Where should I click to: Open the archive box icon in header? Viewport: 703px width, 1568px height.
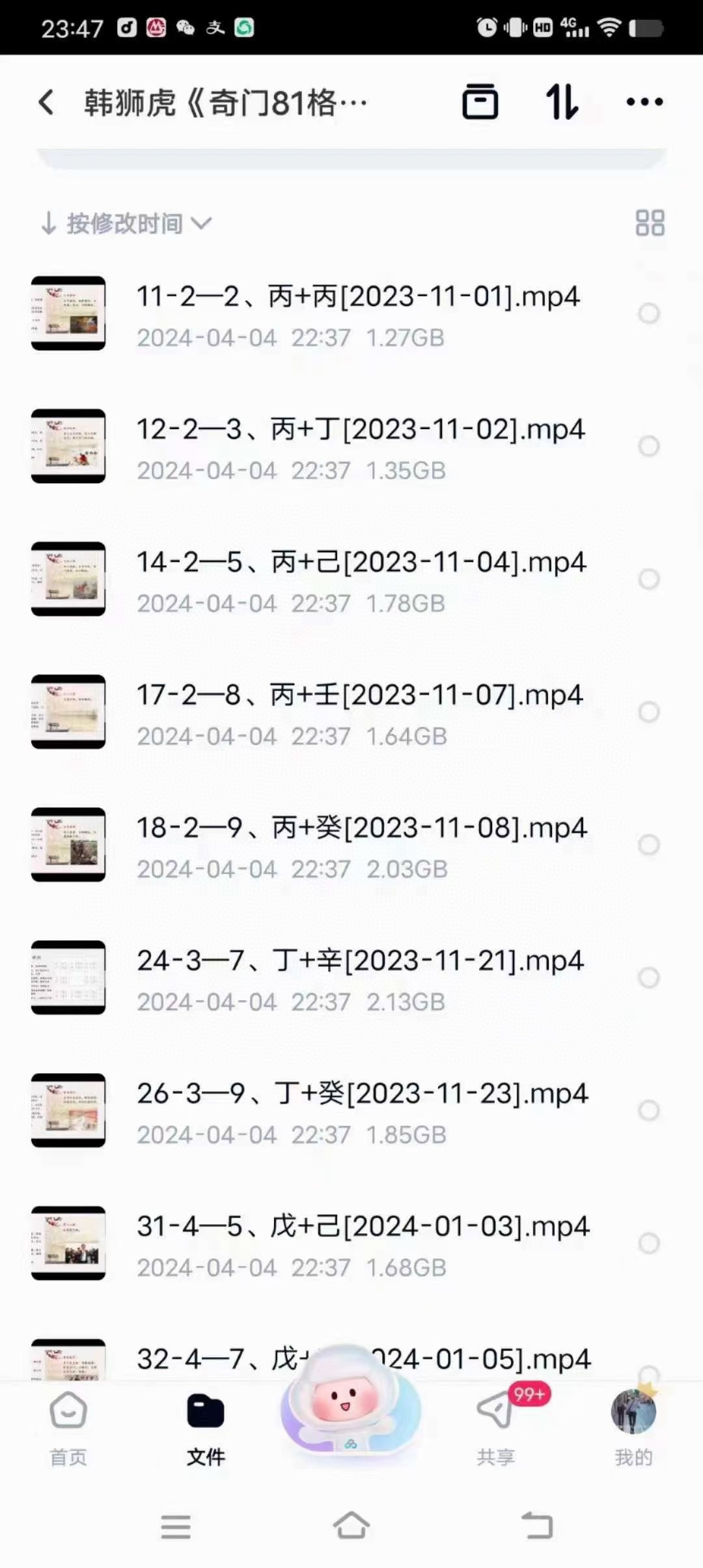coord(480,102)
